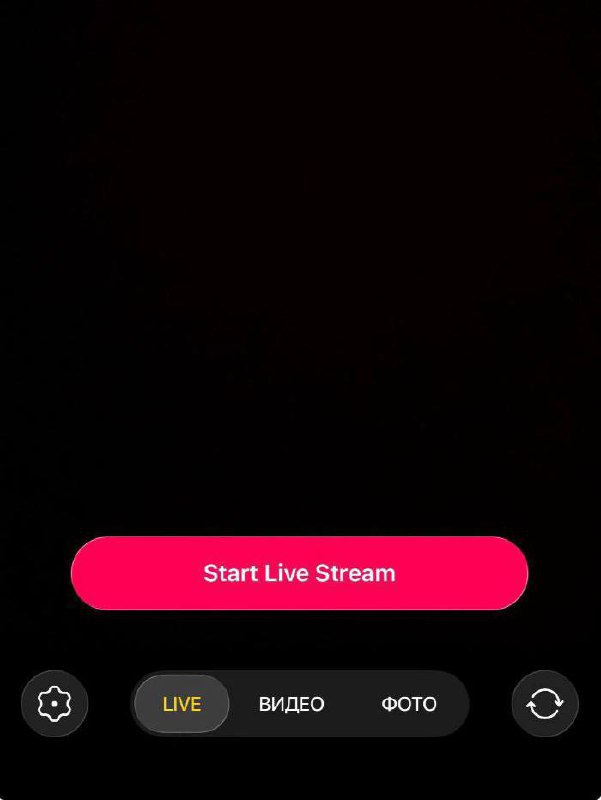The height and width of the screenshot is (800, 601).
Task: Select the LIVE mode tab
Action: coord(182,704)
